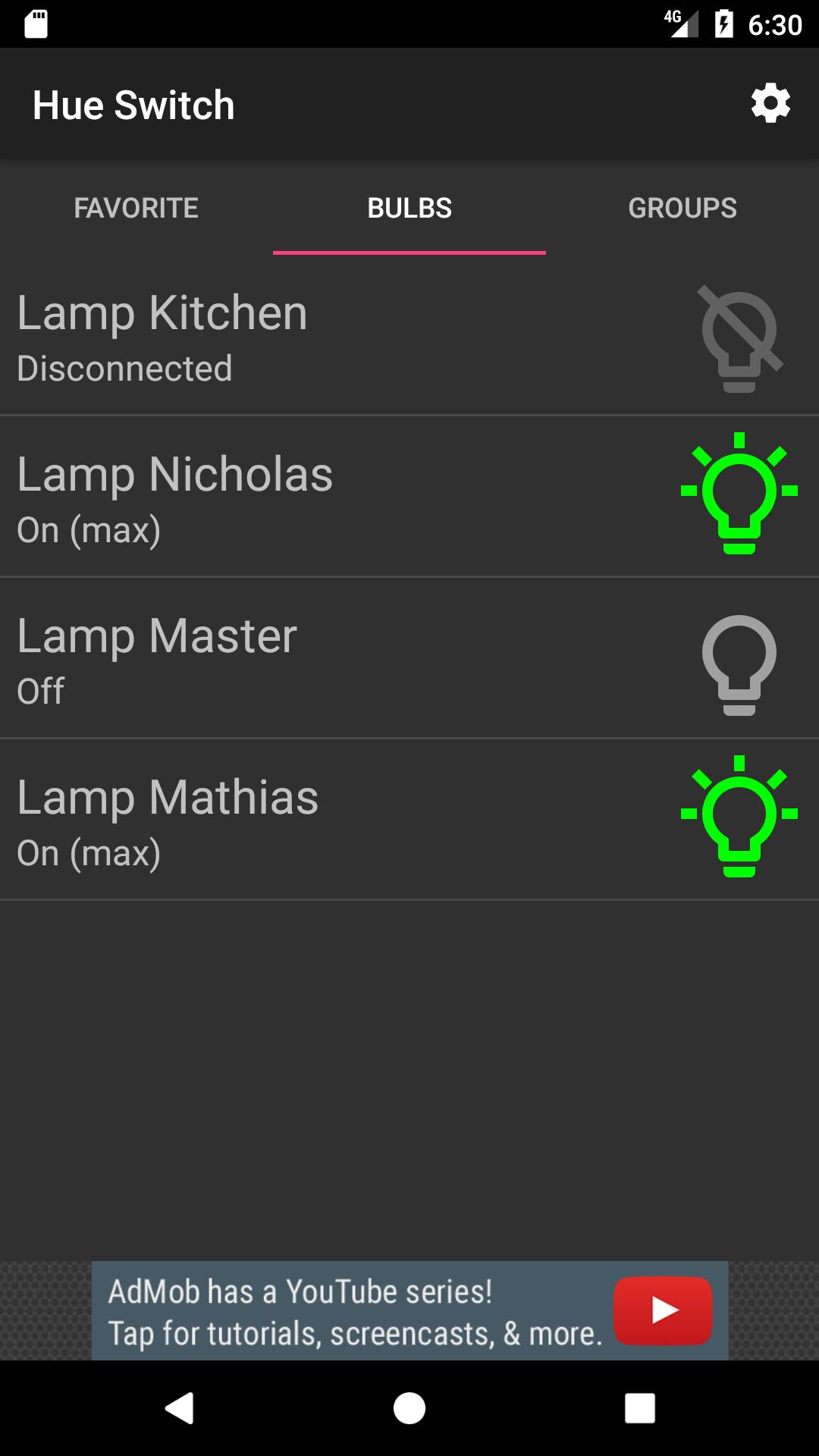This screenshot has width=819, height=1456.
Task: Tap the Hue Switch title text
Action: tap(134, 104)
